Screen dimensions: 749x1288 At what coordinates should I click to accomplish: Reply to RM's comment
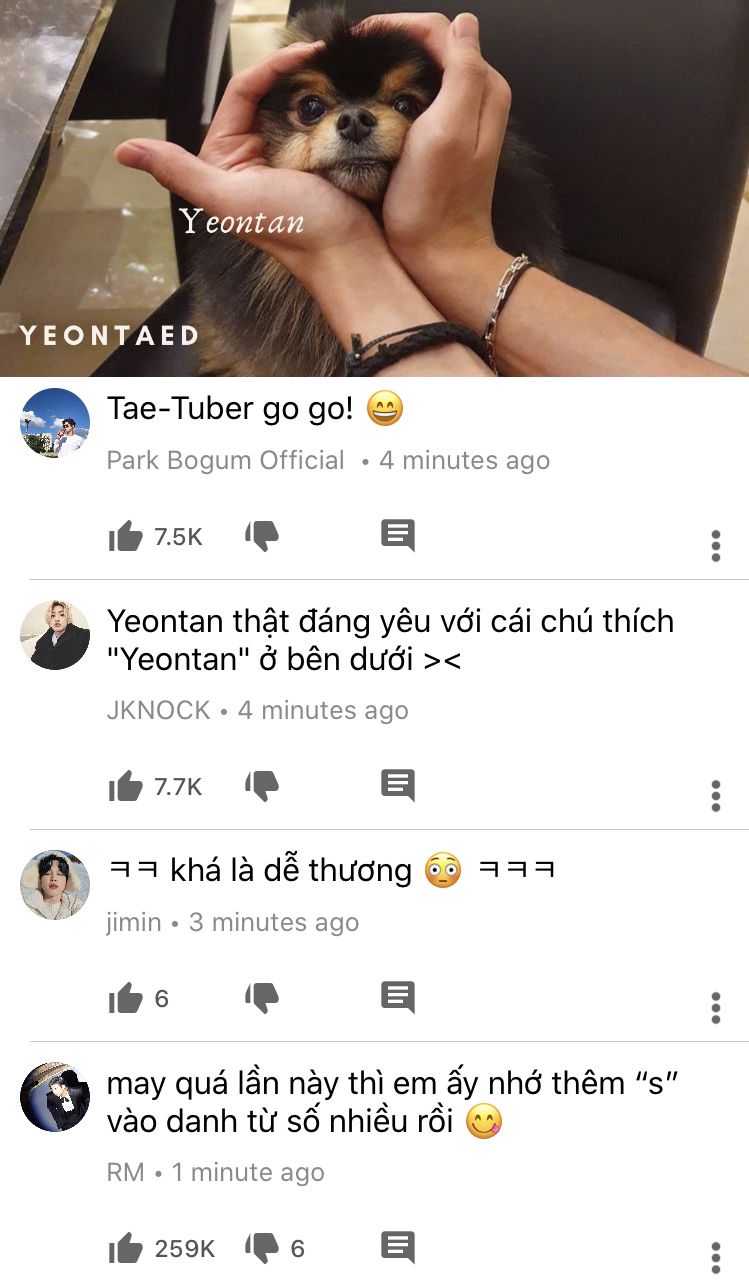398,1247
